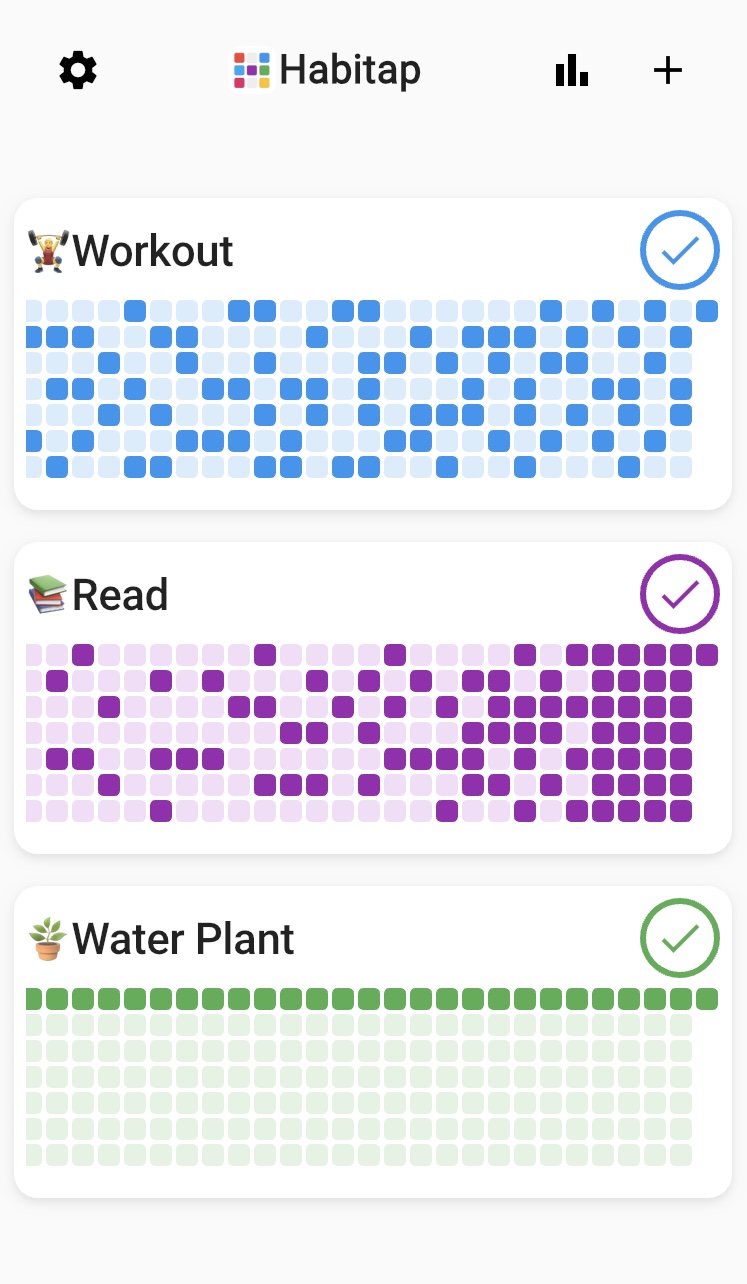This screenshot has width=747, height=1284.
Task: Add a new habit with the plus icon
Action: pyautogui.click(x=667, y=70)
